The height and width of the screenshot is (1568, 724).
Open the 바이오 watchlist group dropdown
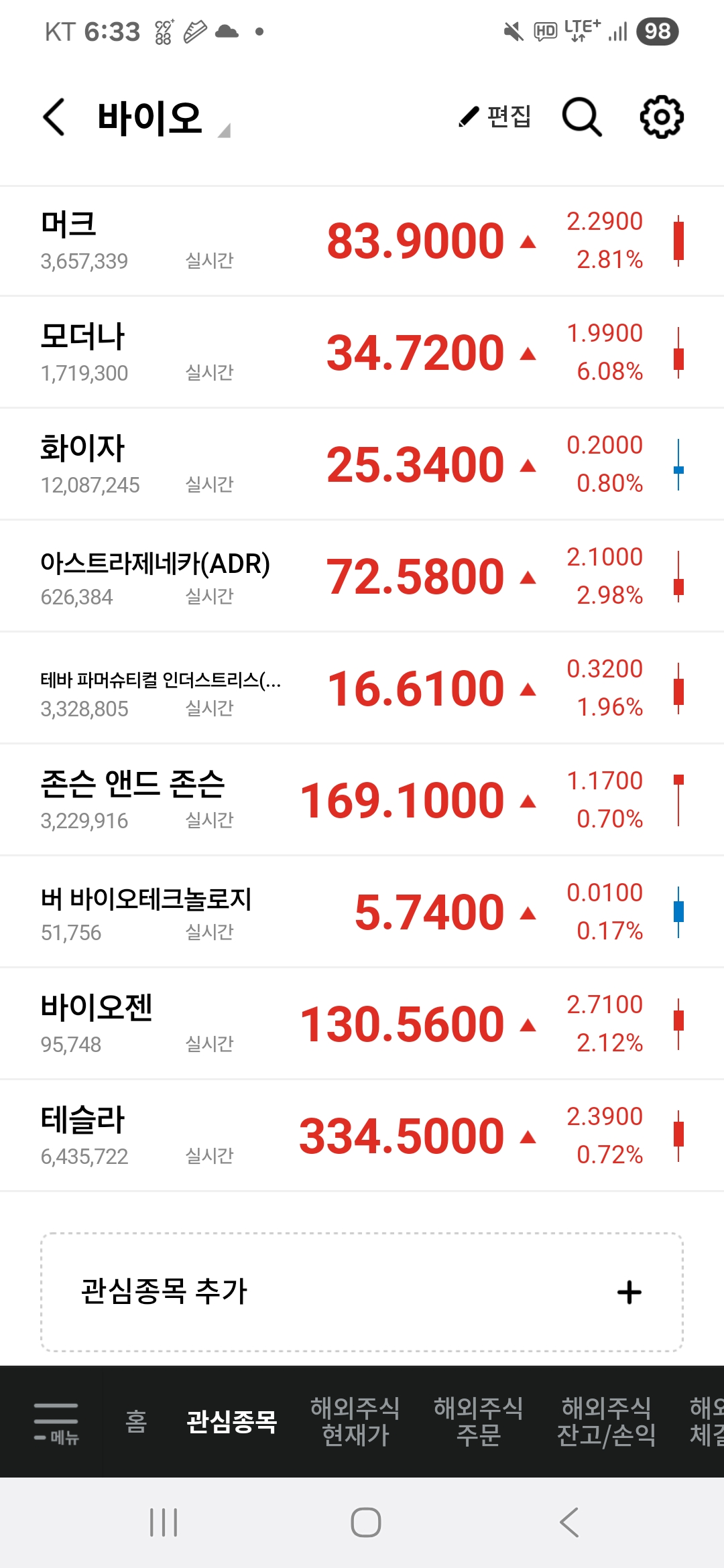pos(164,119)
